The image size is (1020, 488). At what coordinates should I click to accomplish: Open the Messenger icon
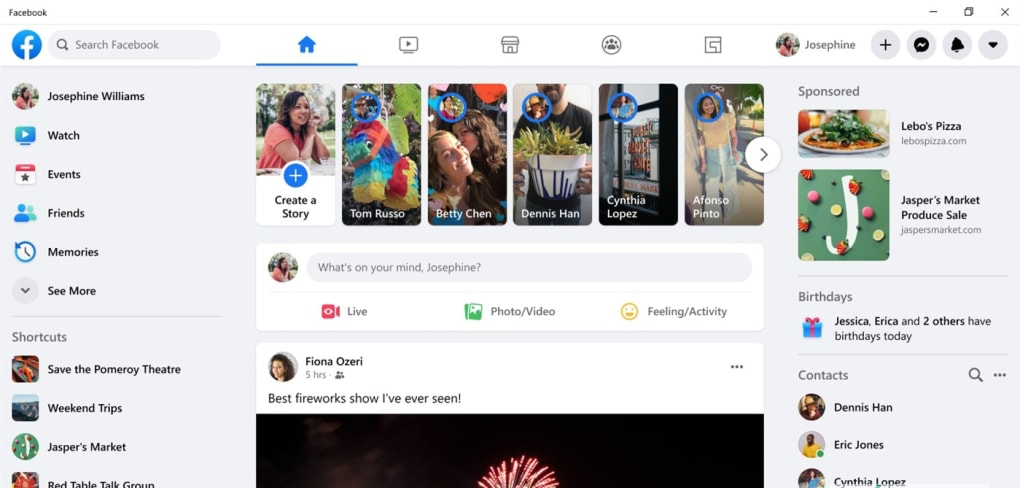[921, 45]
